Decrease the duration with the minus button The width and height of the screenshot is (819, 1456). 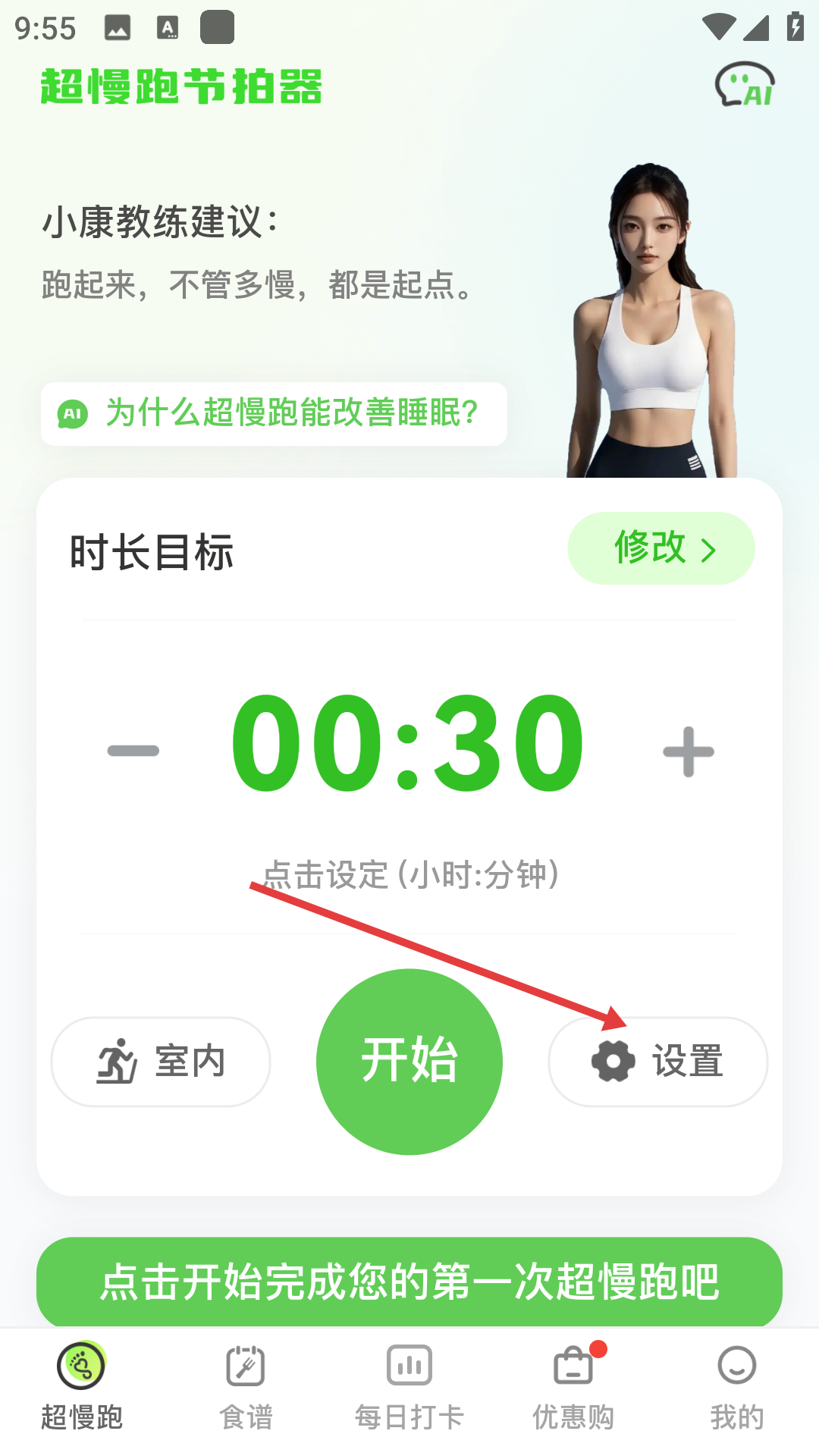point(133,751)
